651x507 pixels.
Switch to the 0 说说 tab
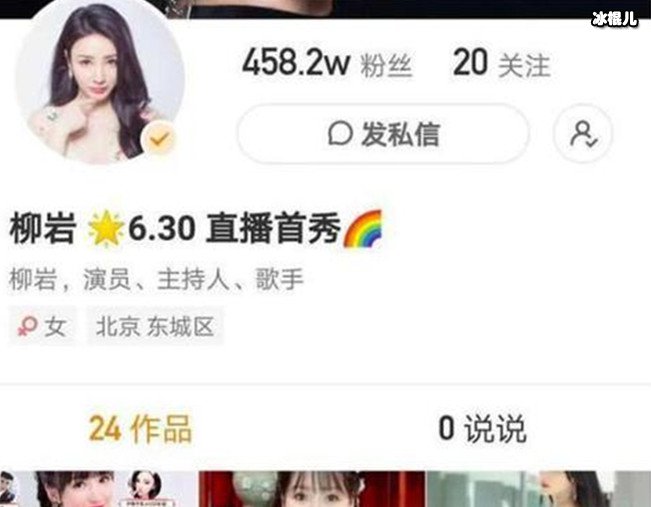pos(482,429)
